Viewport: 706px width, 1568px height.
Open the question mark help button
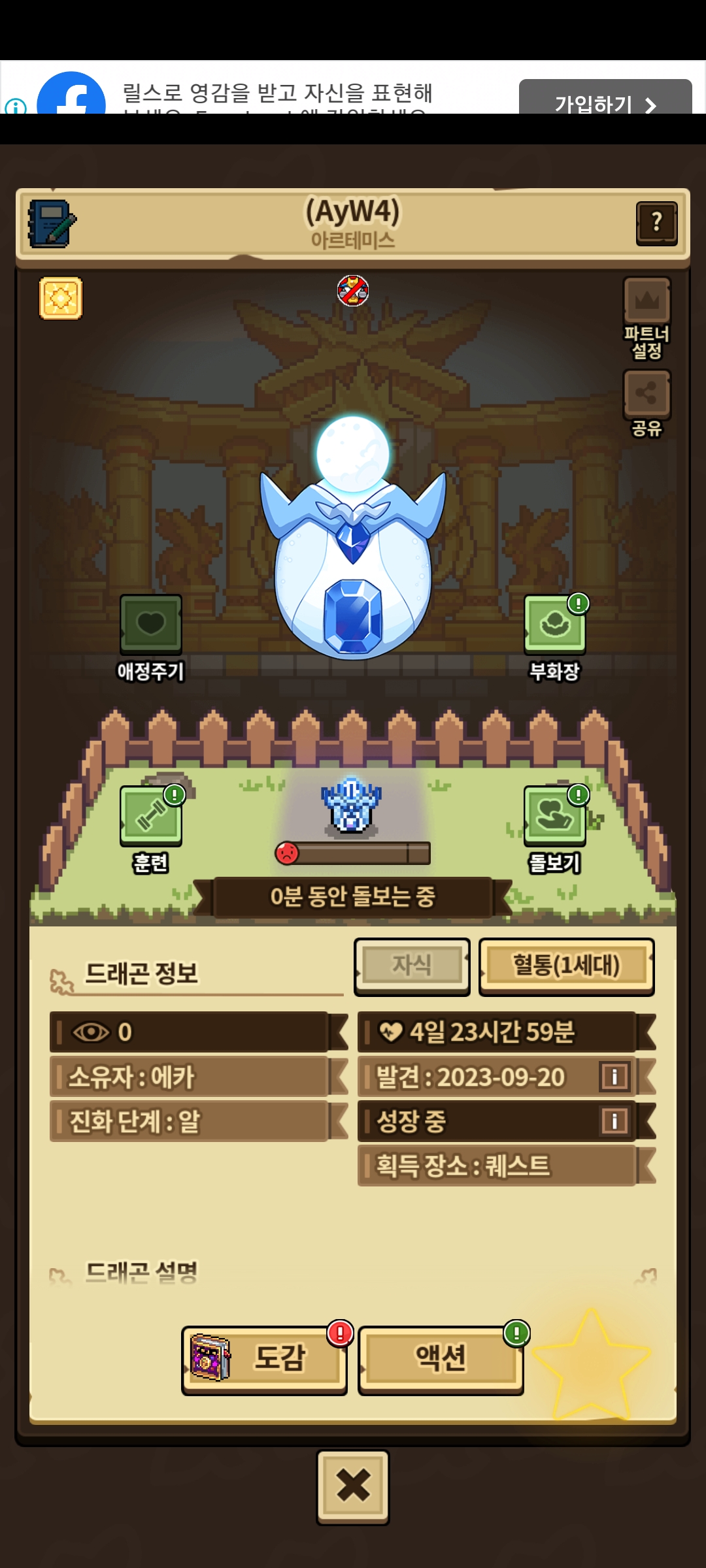coord(656,223)
